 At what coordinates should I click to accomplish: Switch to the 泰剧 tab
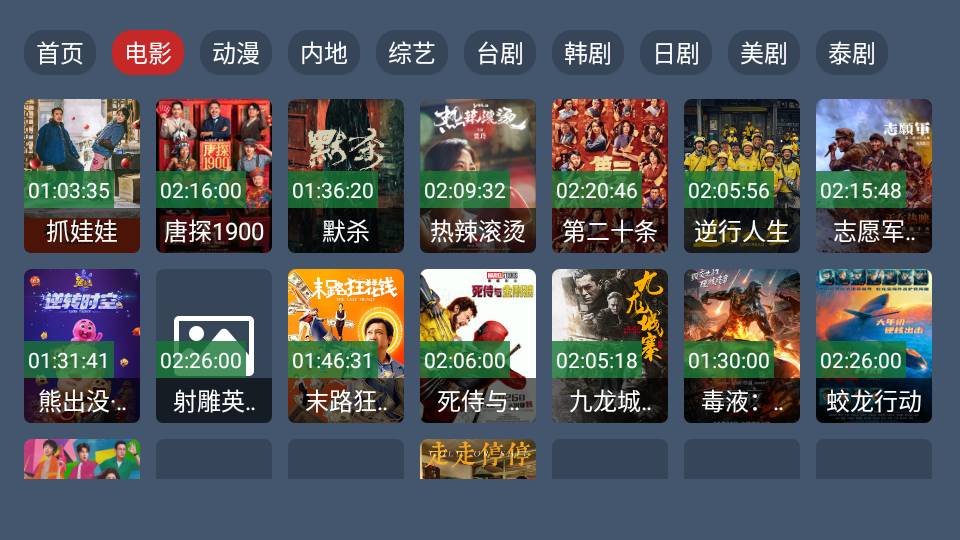click(x=852, y=53)
